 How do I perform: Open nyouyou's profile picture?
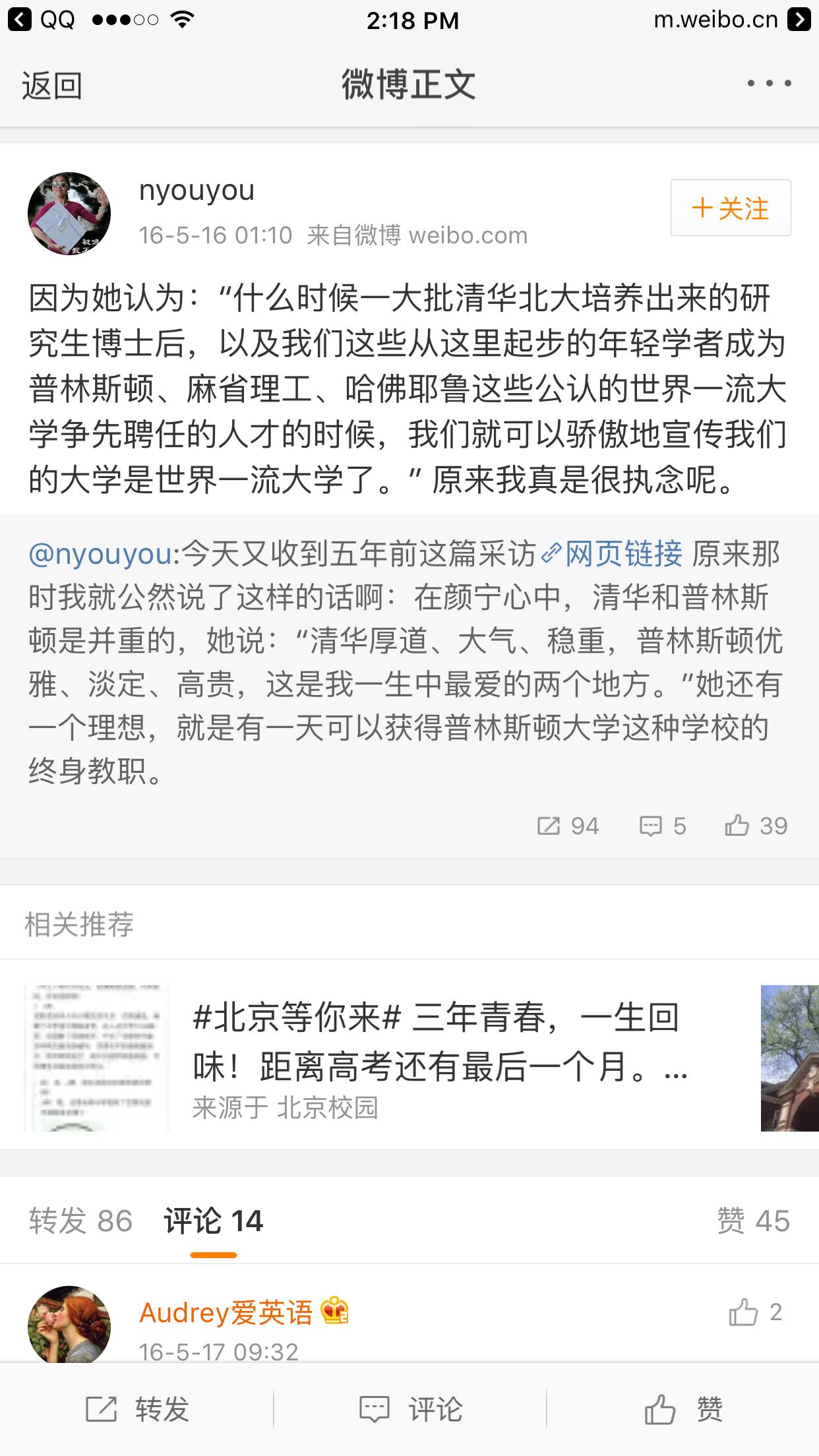point(69,214)
